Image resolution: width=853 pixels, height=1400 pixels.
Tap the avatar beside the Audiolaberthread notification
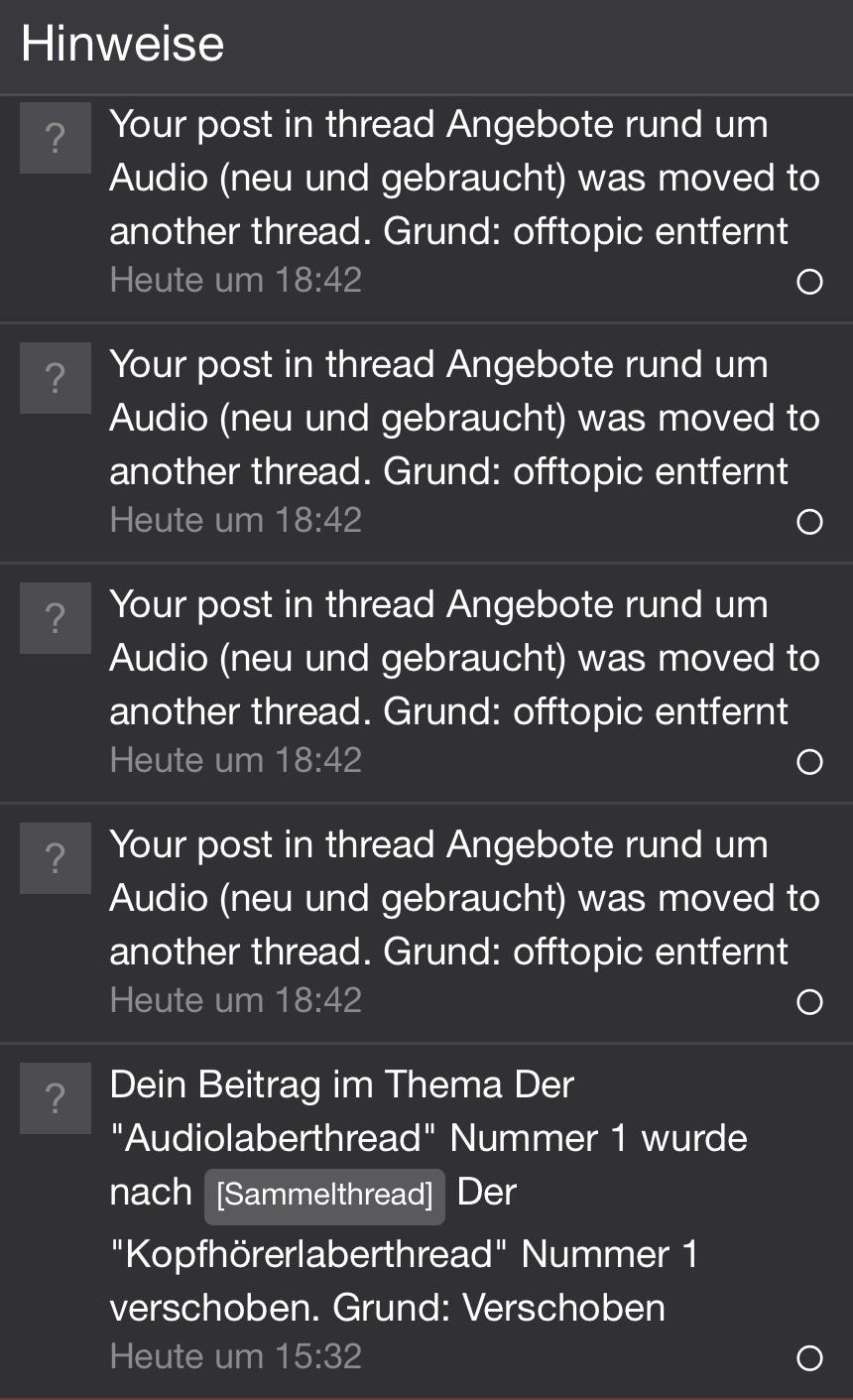tap(56, 1098)
